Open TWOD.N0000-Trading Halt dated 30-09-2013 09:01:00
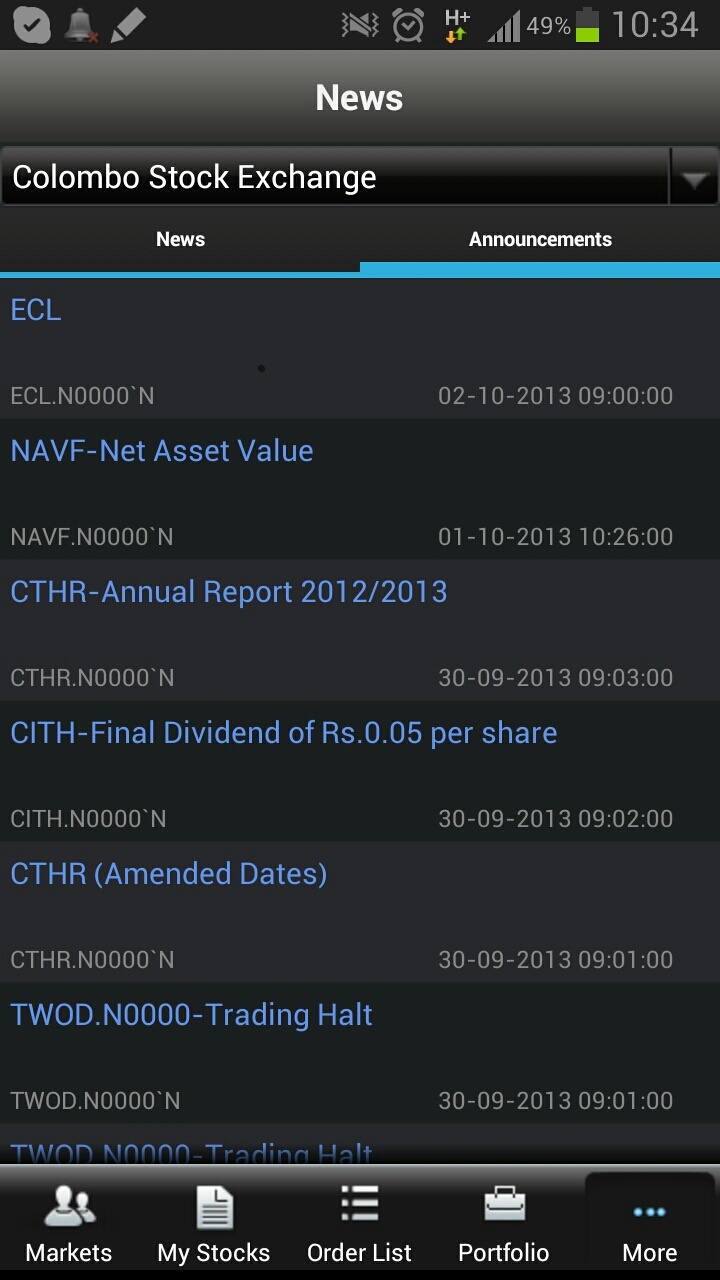The height and width of the screenshot is (1280, 720). (360, 1054)
